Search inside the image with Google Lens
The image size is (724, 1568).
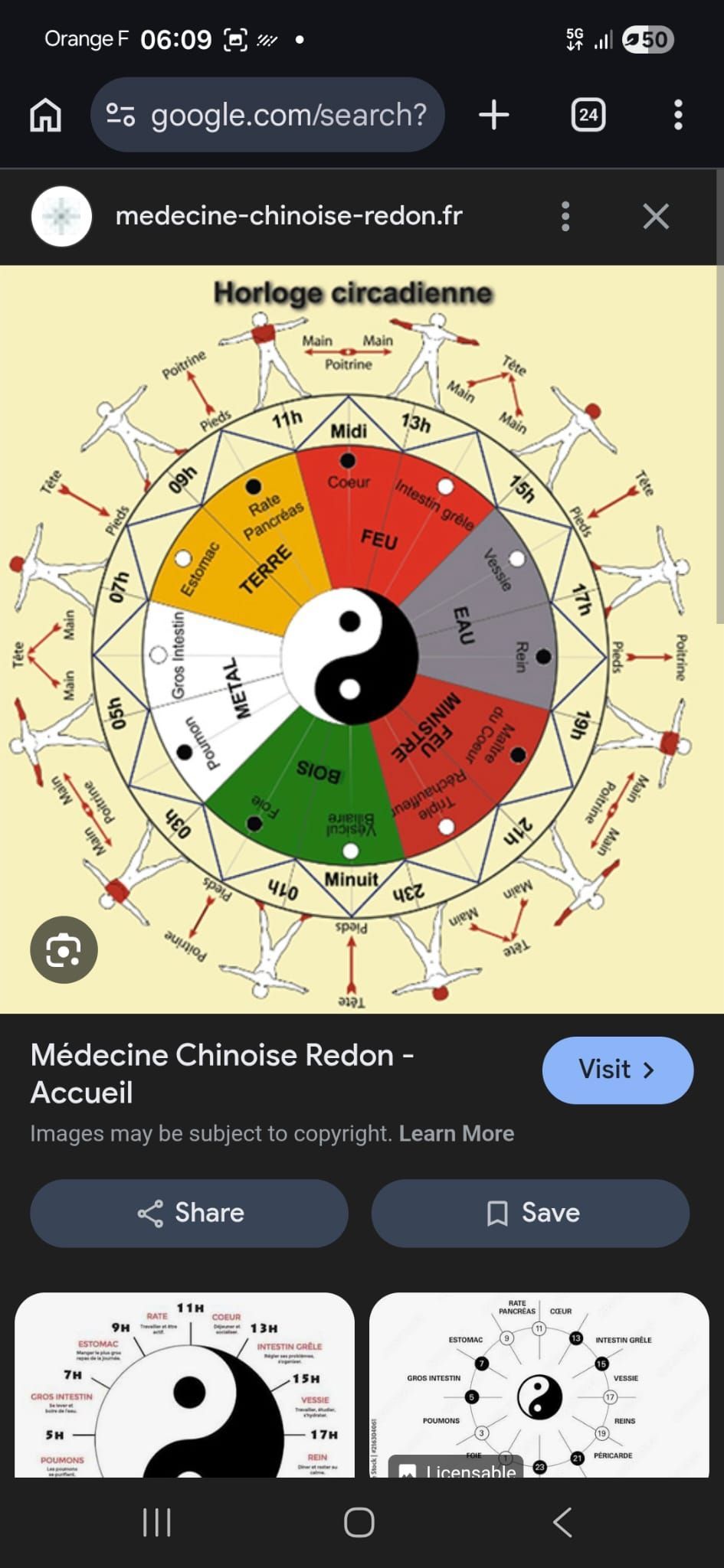64,949
